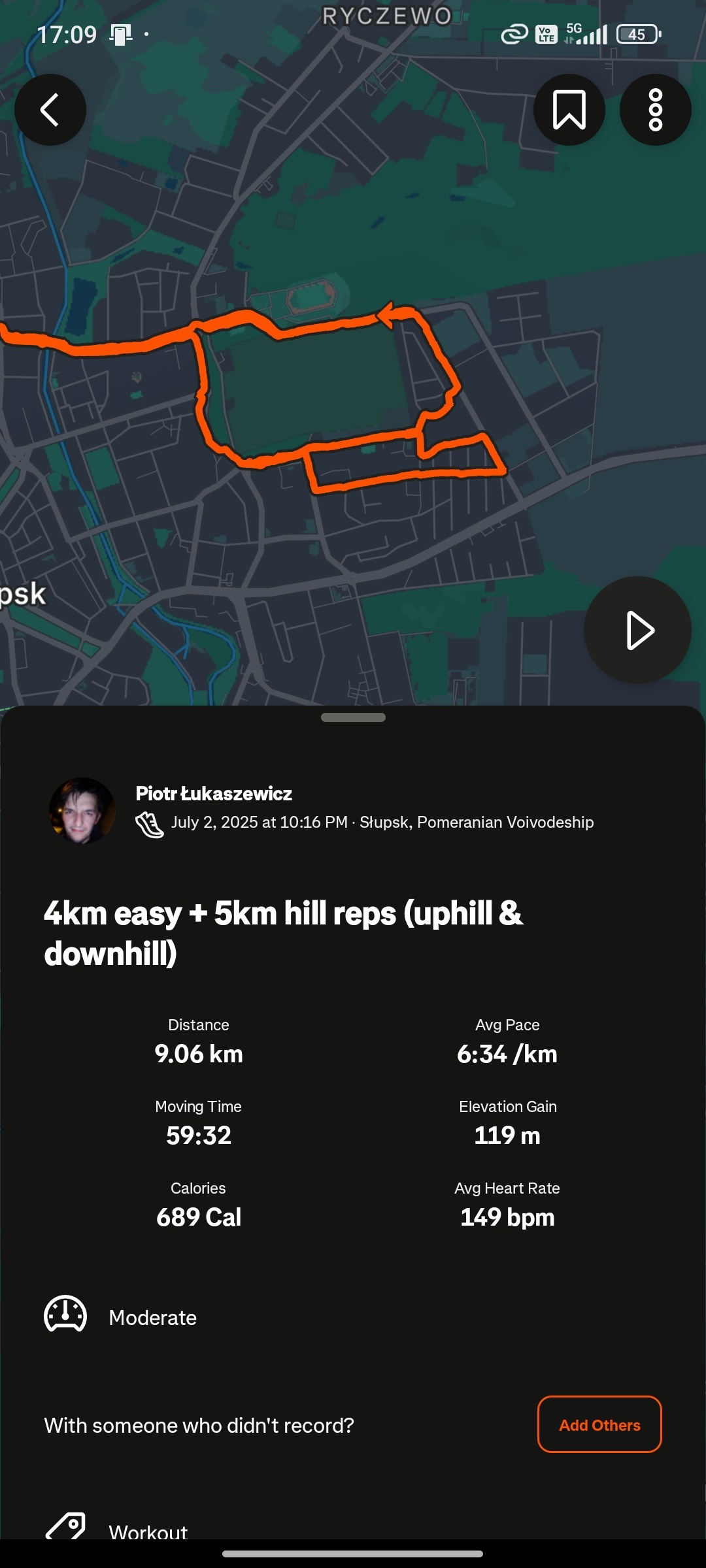Open the Workout tag row
Screen dimensions: 706x1568
(148, 1529)
